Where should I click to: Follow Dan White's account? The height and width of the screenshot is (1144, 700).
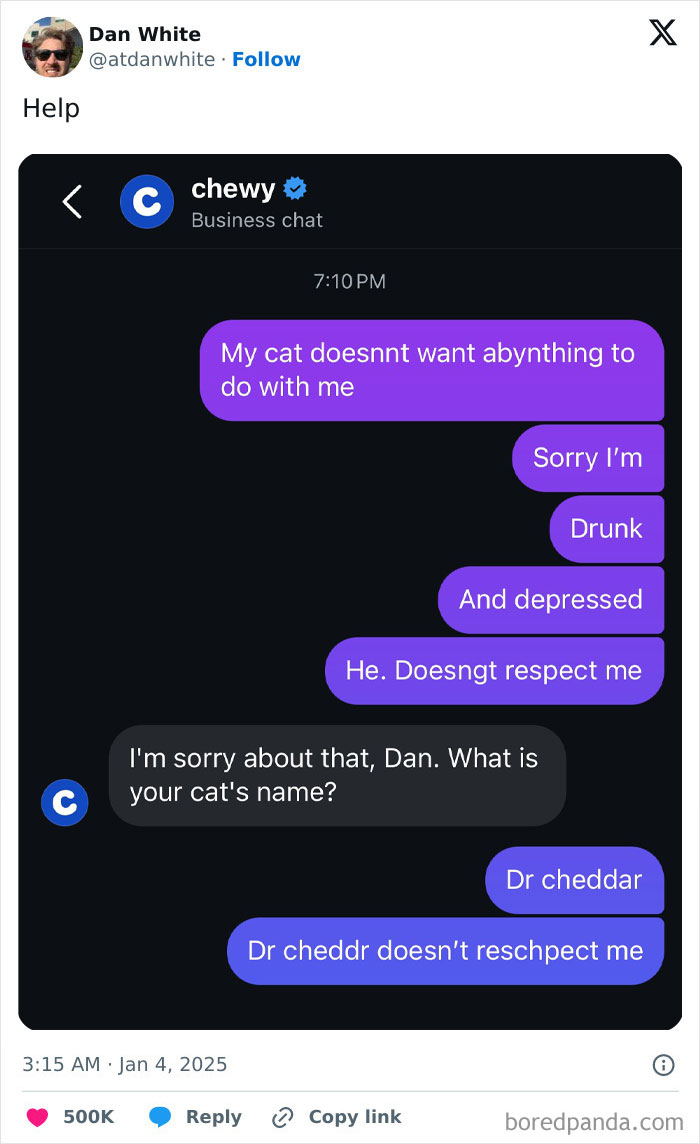pyautogui.click(x=266, y=59)
